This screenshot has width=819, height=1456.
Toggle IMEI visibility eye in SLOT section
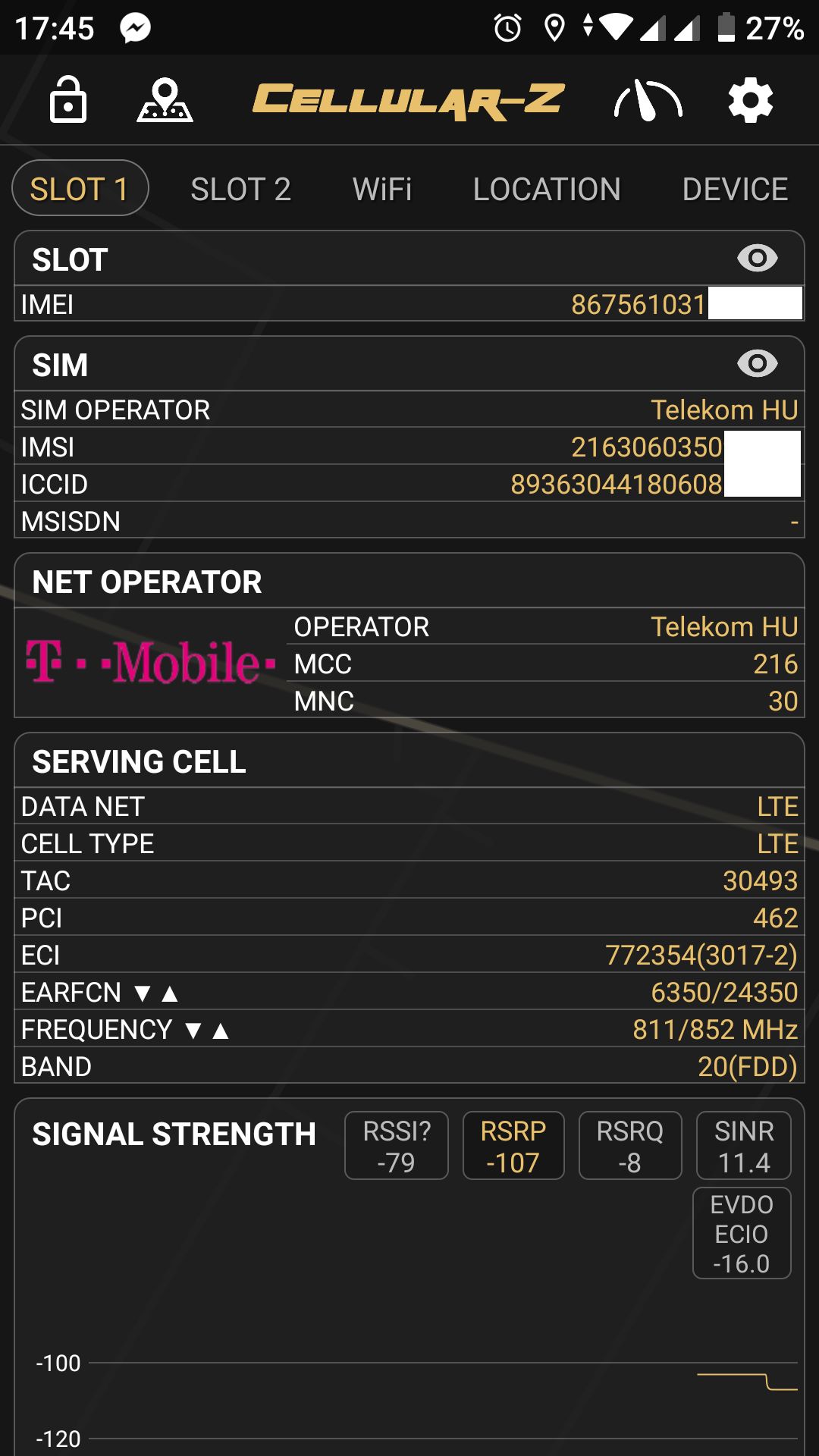pyautogui.click(x=757, y=259)
